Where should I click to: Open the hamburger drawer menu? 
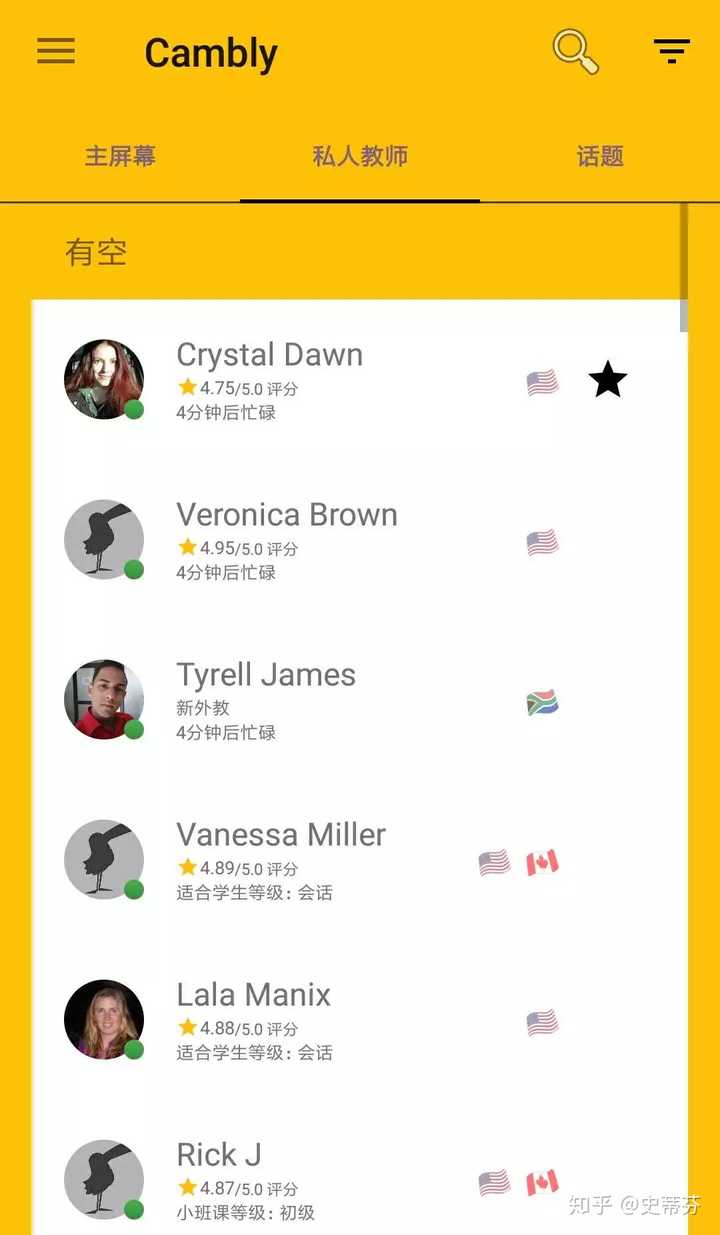[x=56, y=51]
